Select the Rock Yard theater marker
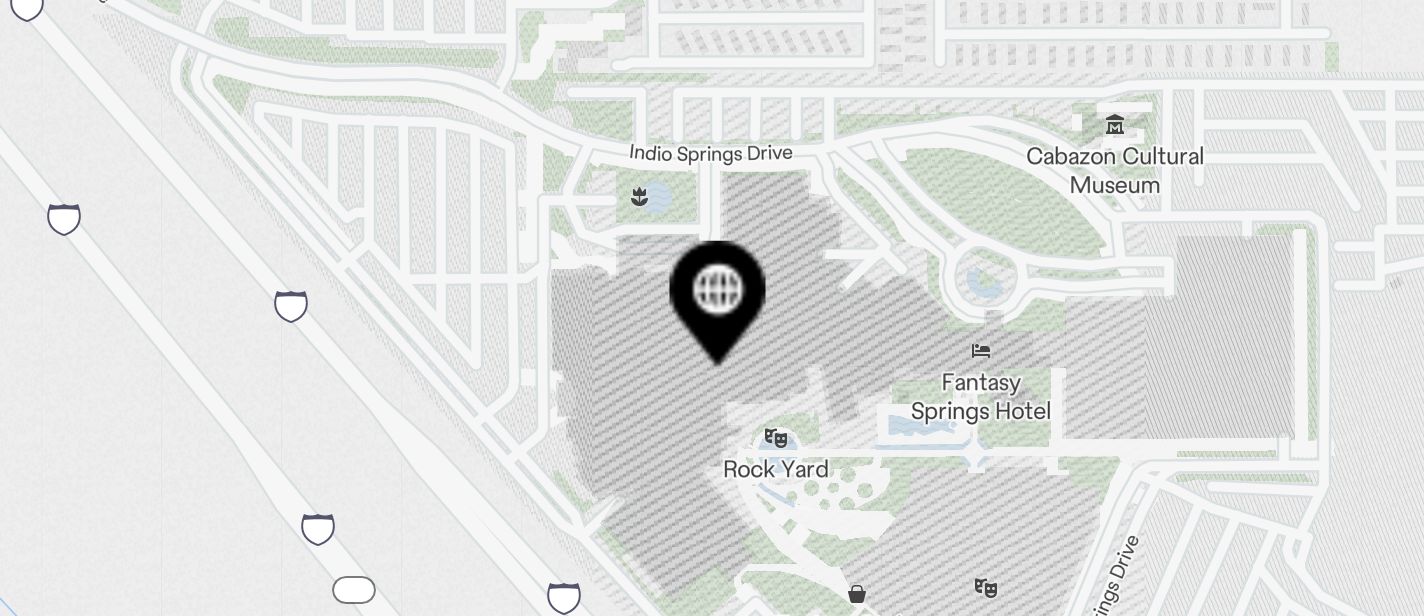 click(775, 438)
